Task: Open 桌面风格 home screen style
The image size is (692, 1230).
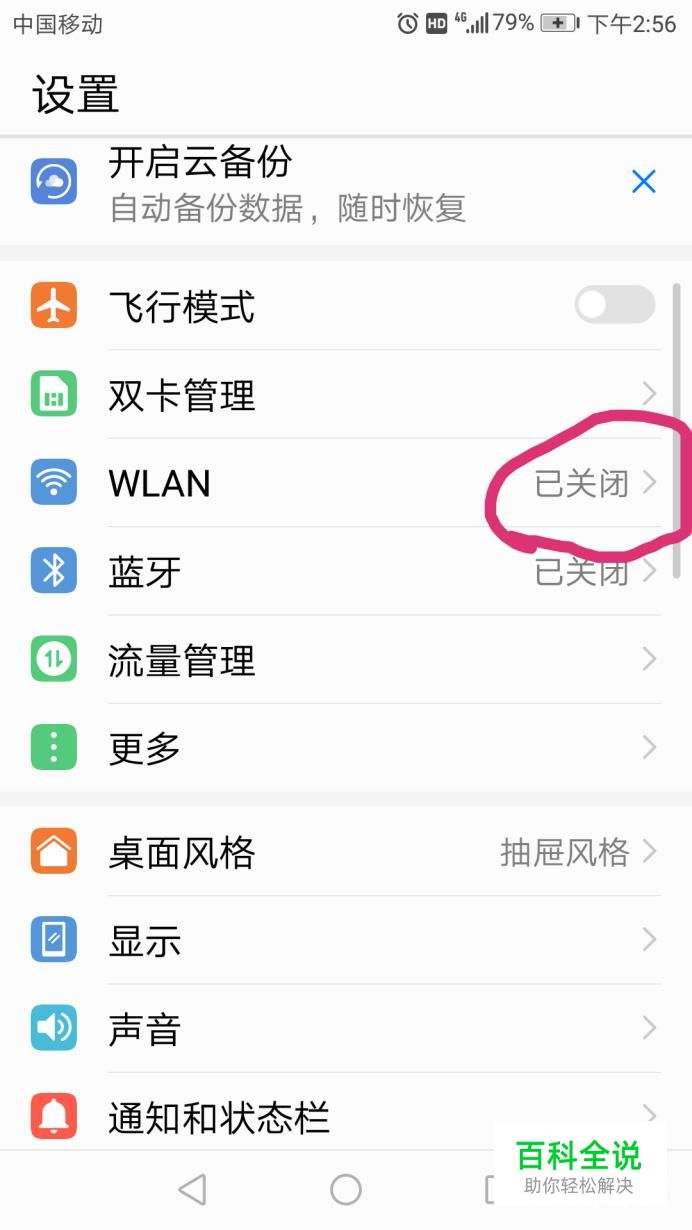Action: pos(346,852)
